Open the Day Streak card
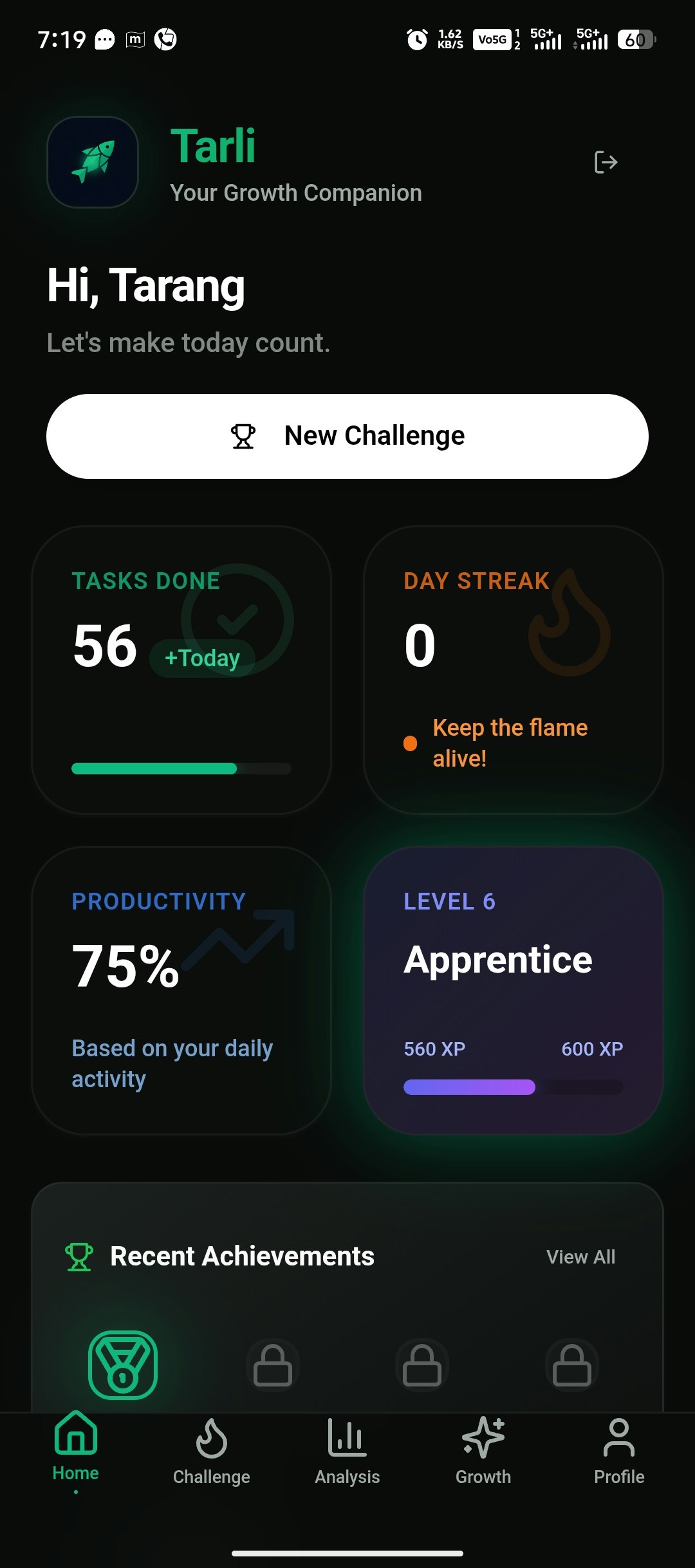Screen dimensions: 695x1568 coord(513,670)
